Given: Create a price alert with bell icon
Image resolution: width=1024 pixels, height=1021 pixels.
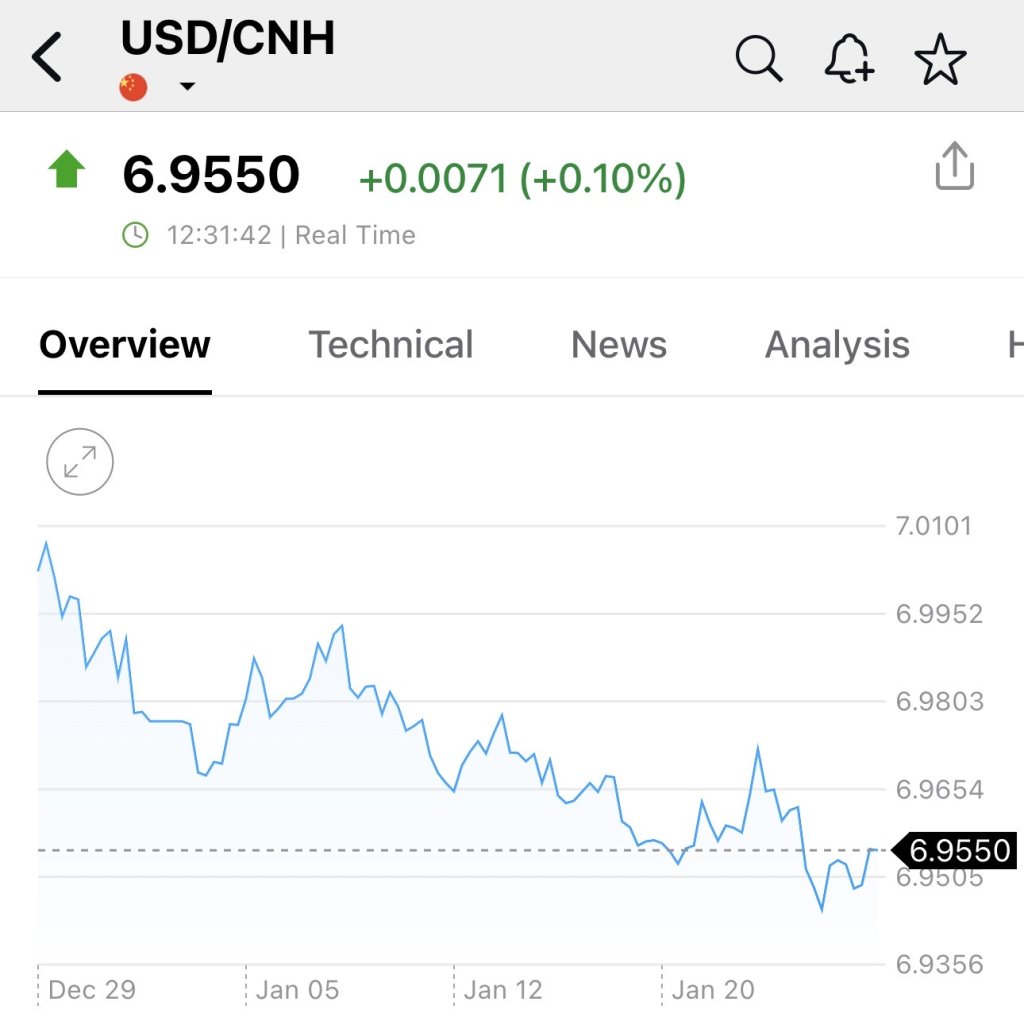Looking at the screenshot, I should tap(848, 59).
